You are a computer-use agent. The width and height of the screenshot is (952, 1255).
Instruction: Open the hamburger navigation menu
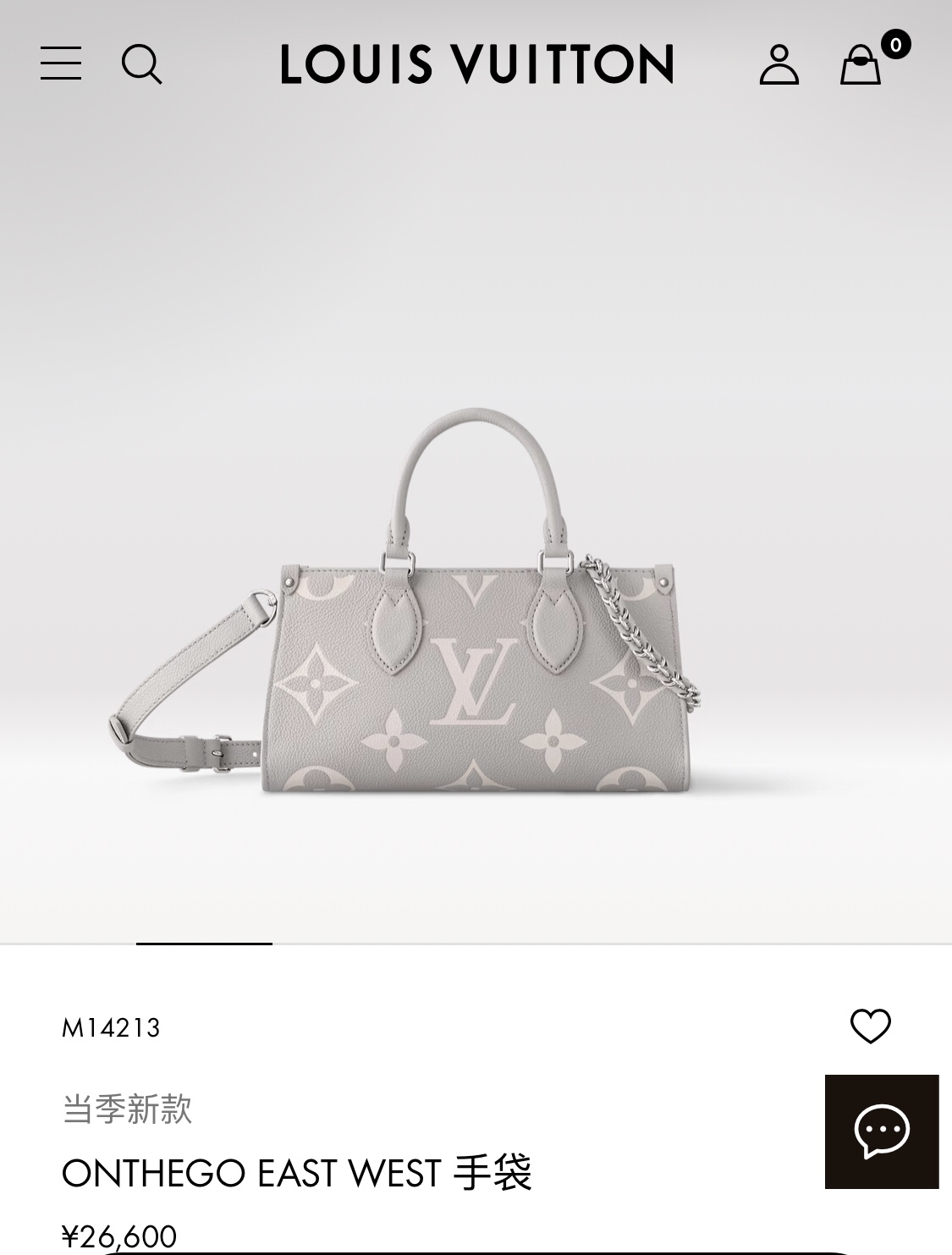(61, 63)
